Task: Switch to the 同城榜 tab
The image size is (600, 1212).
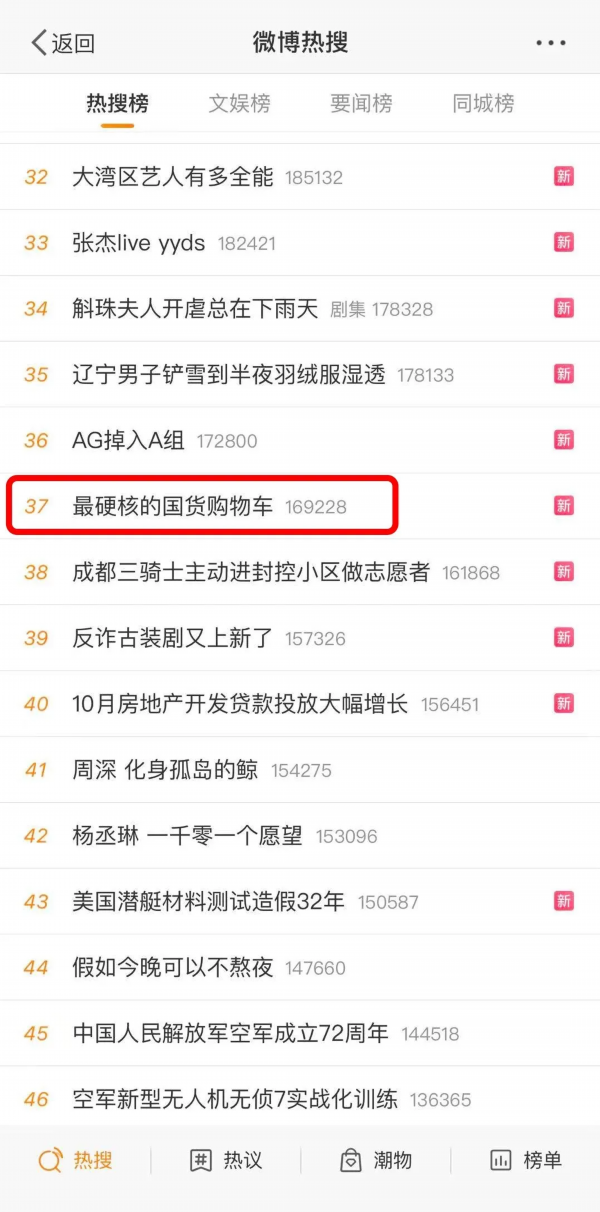Action: coord(483,103)
